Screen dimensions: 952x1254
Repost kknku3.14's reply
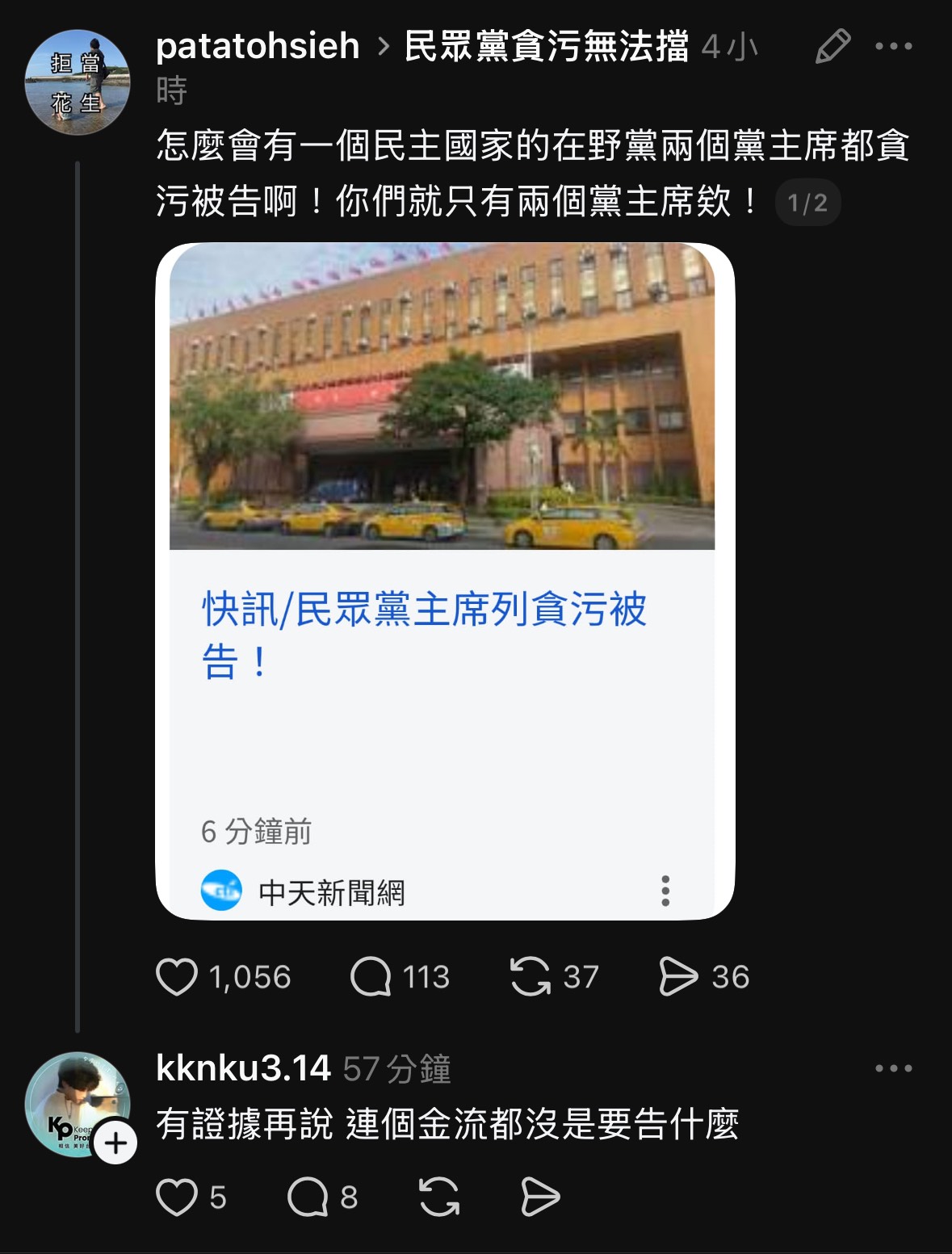pyautogui.click(x=439, y=1197)
